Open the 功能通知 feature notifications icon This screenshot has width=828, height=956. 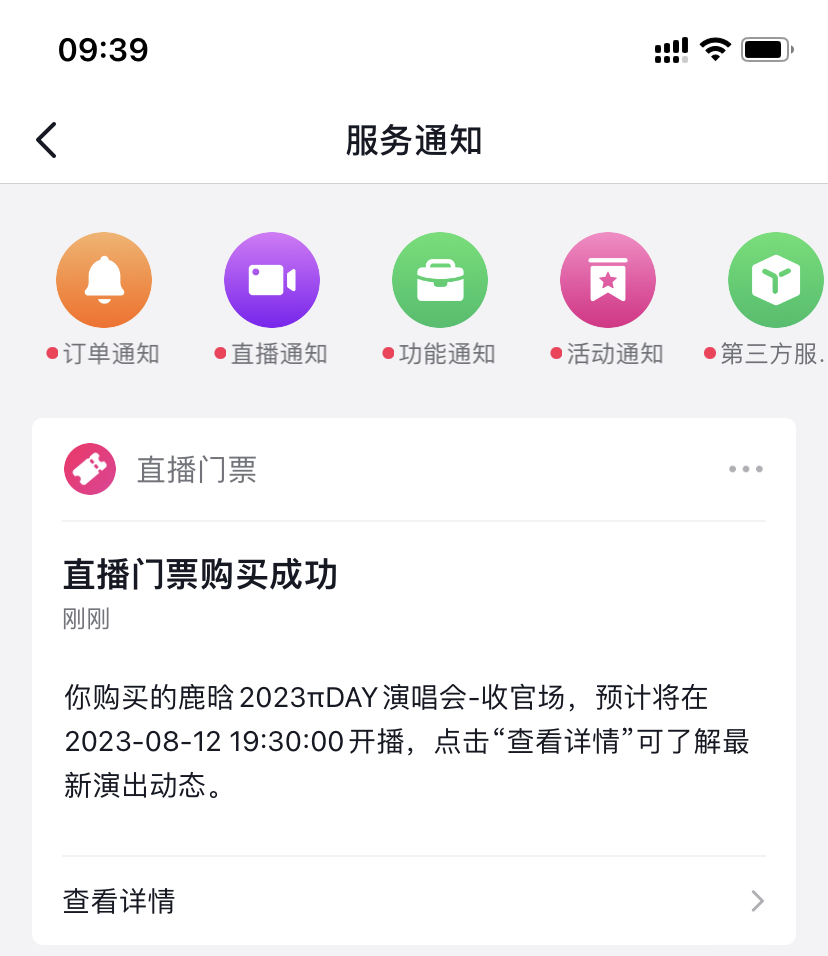point(440,280)
